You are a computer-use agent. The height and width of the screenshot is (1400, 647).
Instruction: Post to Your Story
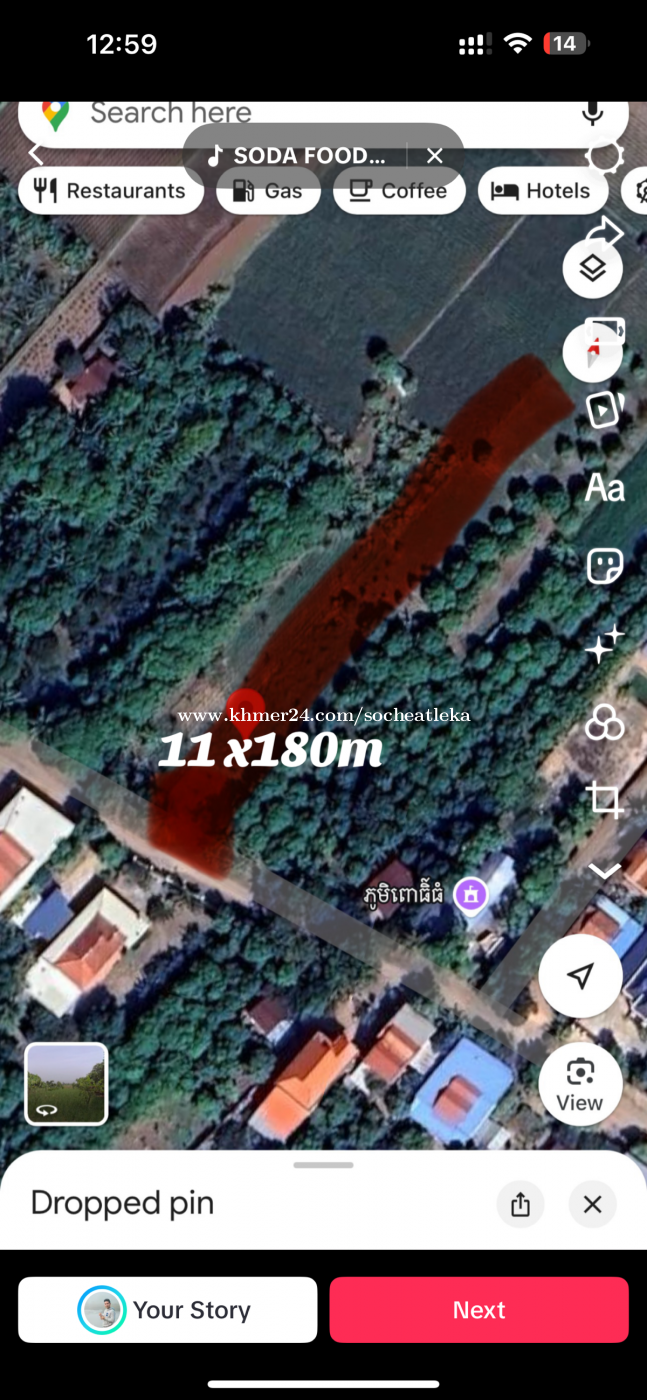pyautogui.click(x=168, y=1310)
